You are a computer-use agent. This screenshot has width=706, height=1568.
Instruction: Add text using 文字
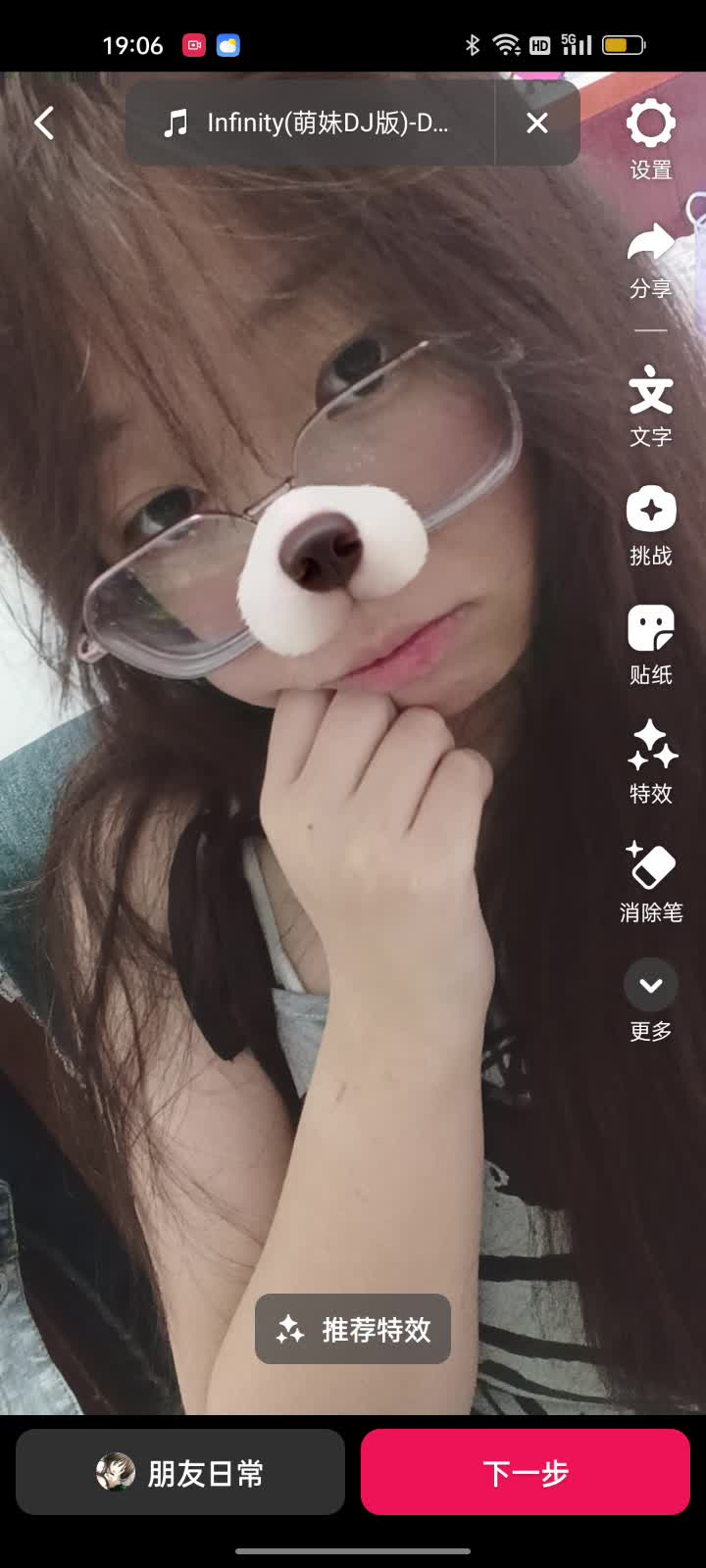(651, 405)
